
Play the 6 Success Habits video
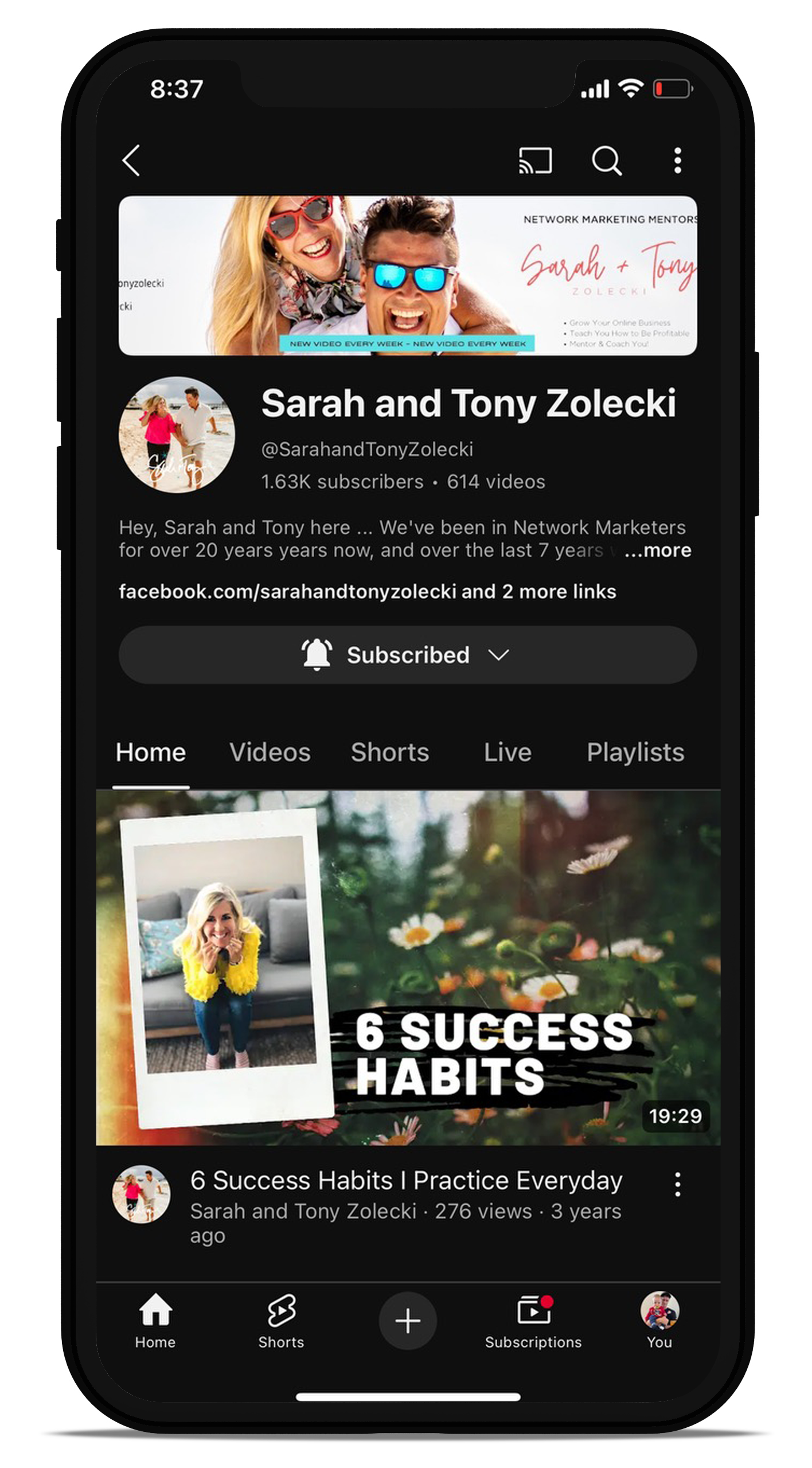[x=407, y=967]
